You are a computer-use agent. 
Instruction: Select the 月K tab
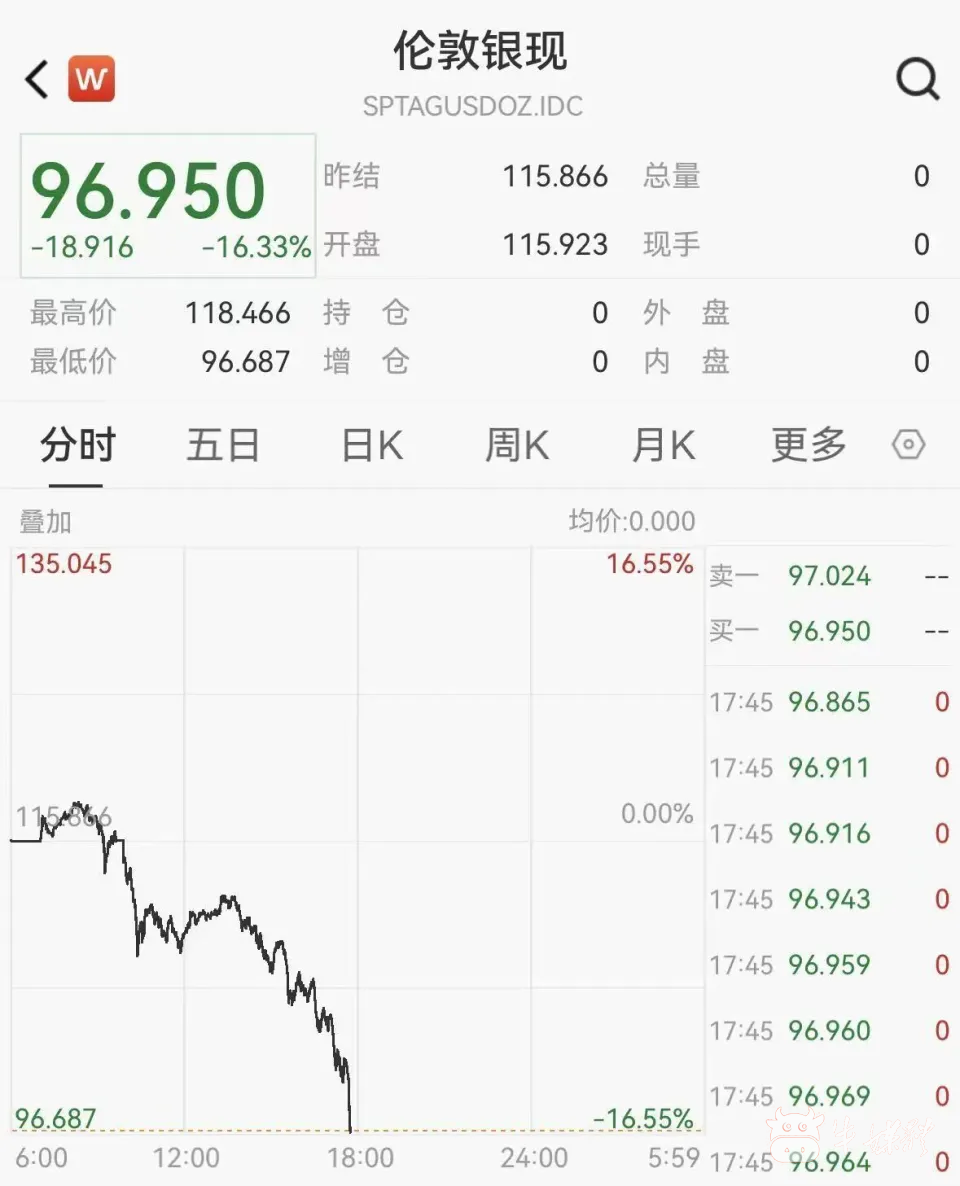coord(662,446)
